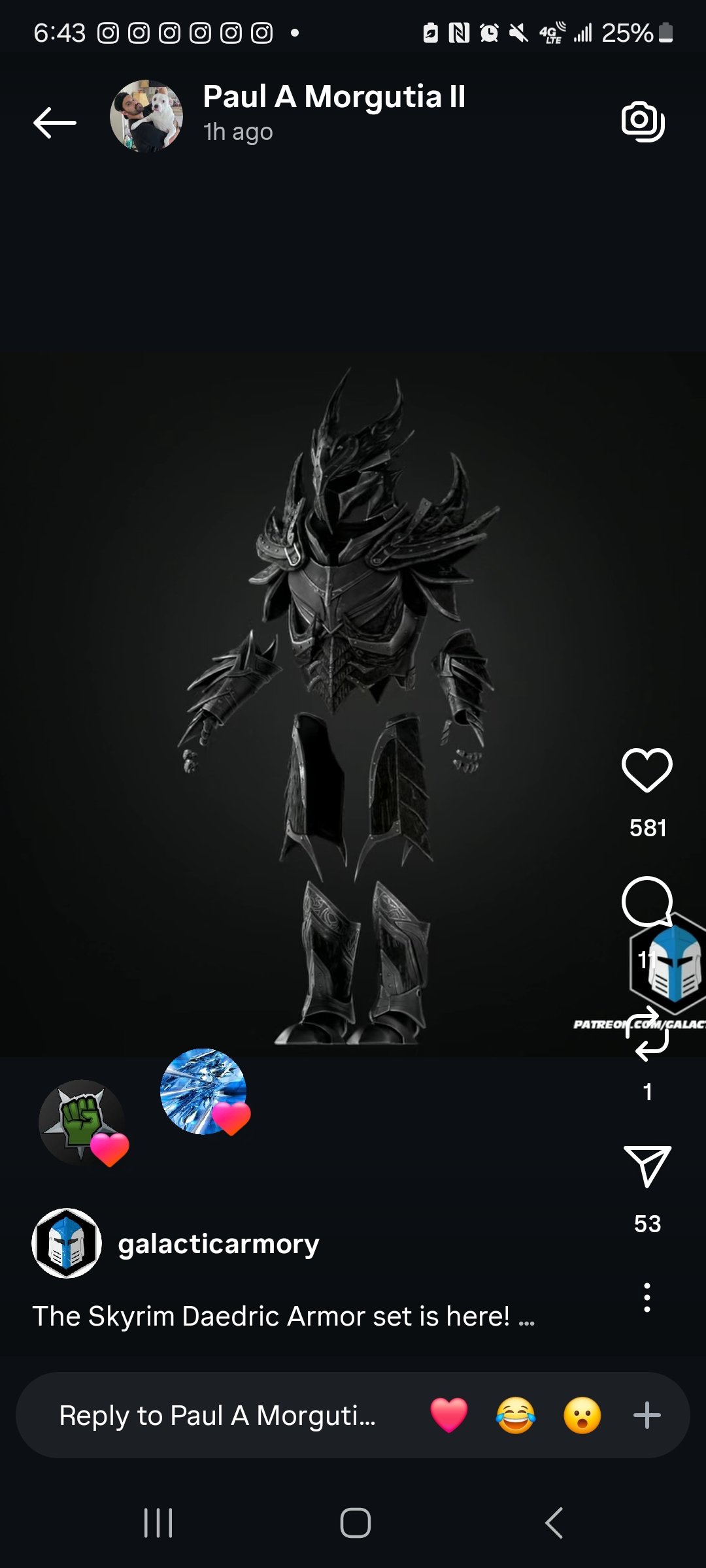Image resolution: width=706 pixels, height=1568 pixels.
Task: Open the three-dot overflow menu
Action: pyautogui.click(x=647, y=1297)
